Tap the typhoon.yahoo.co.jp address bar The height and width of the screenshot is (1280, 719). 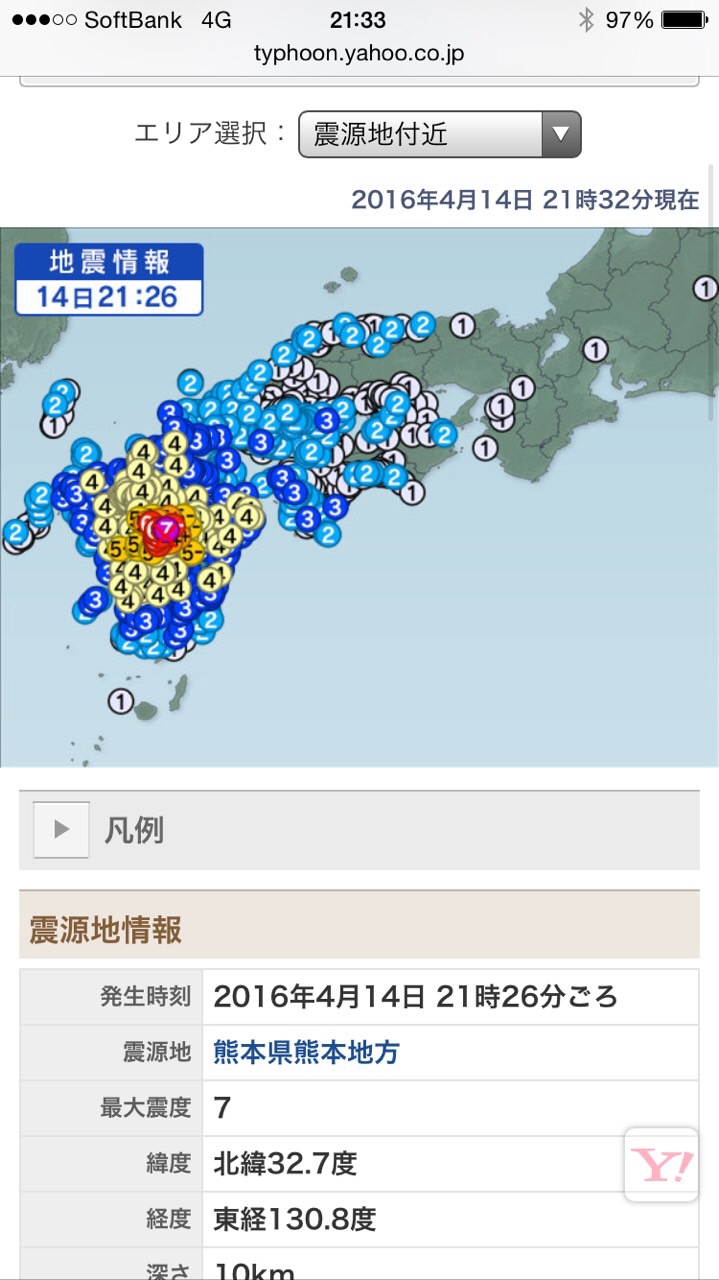point(359,53)
